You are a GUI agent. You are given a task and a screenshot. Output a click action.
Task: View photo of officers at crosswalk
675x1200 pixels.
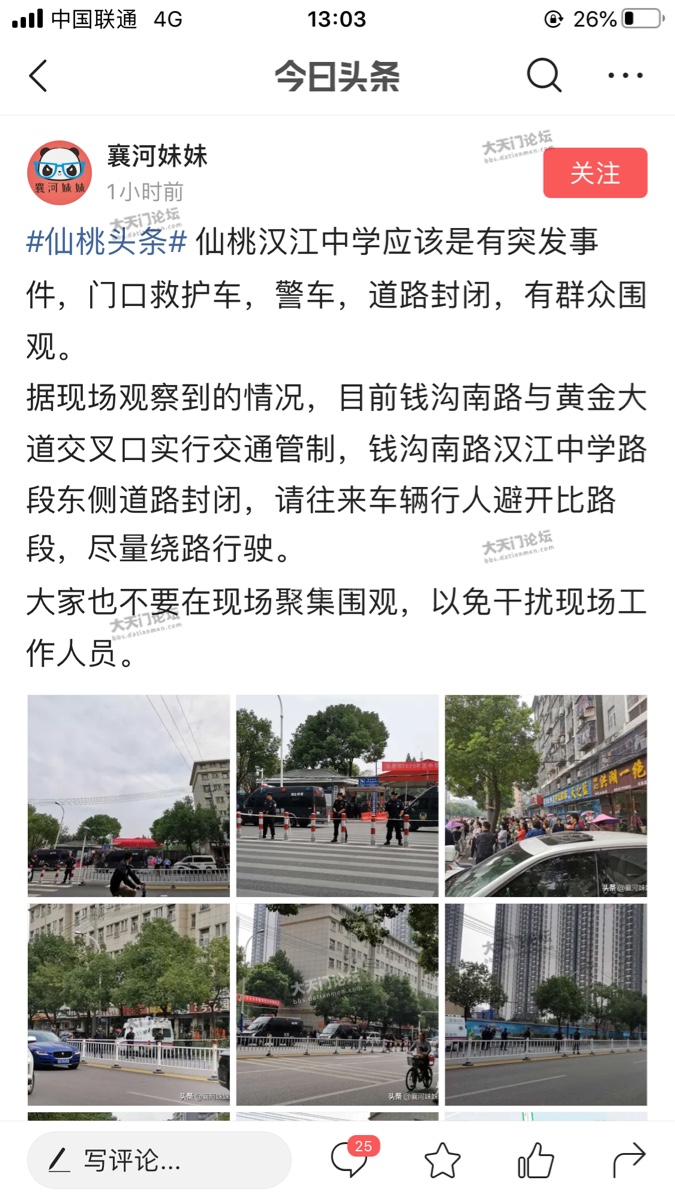pyautogui.click(x=337, y=795)
